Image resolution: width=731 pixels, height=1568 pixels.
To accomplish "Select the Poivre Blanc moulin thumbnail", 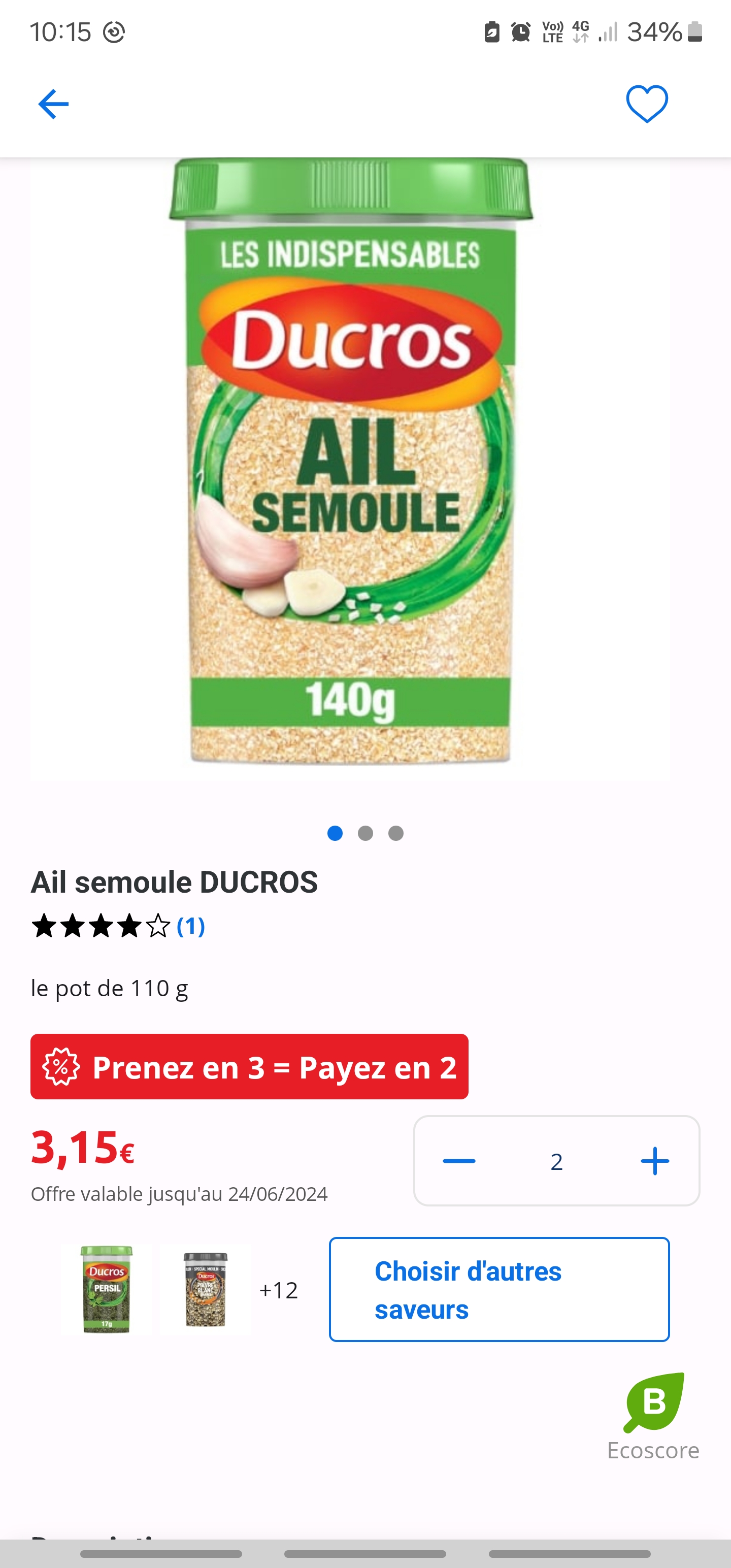I will click(x=206, y=1289).
